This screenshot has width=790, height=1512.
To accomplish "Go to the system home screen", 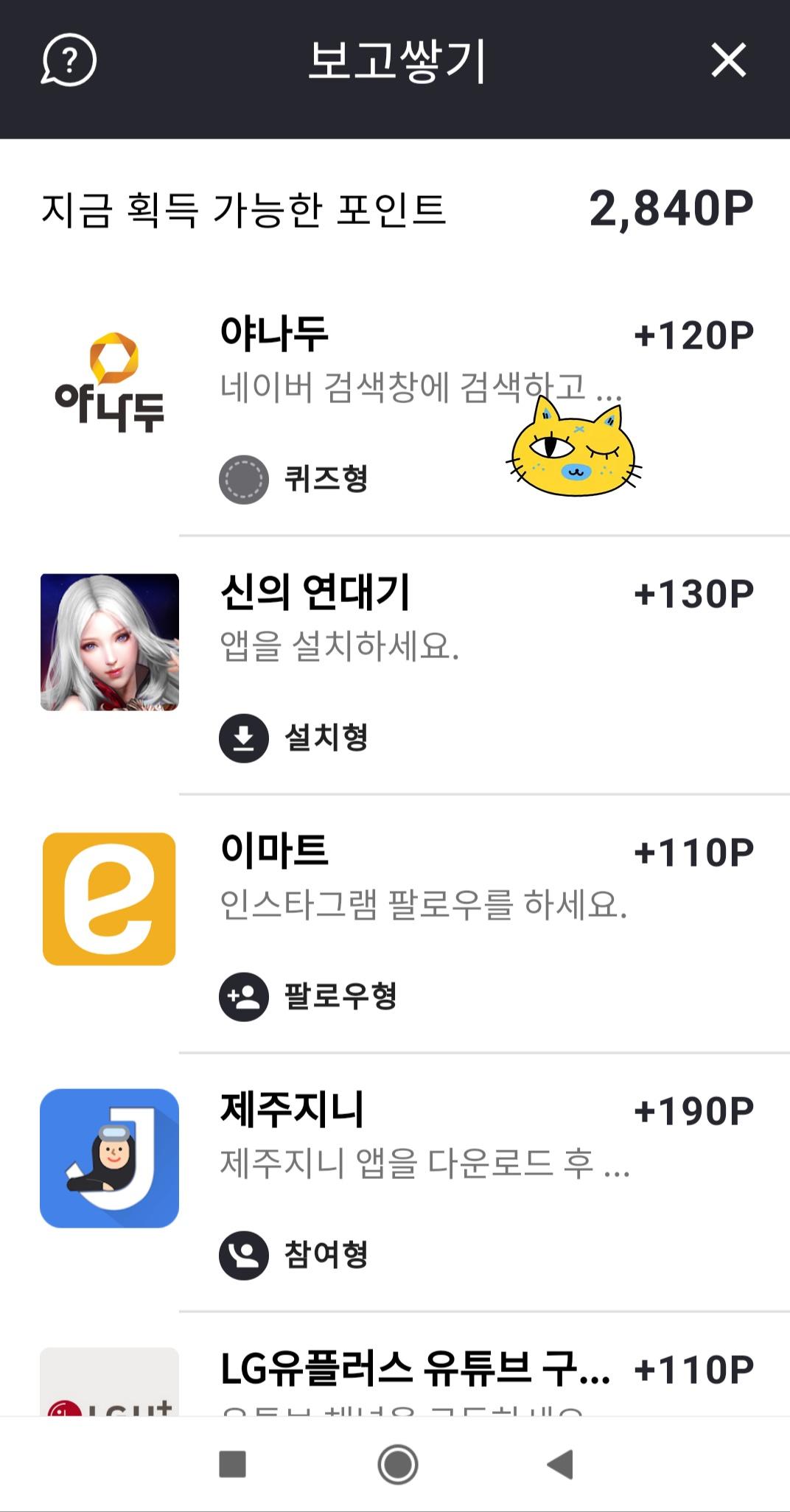I will pyautogui.click(x=397, y=1464).
